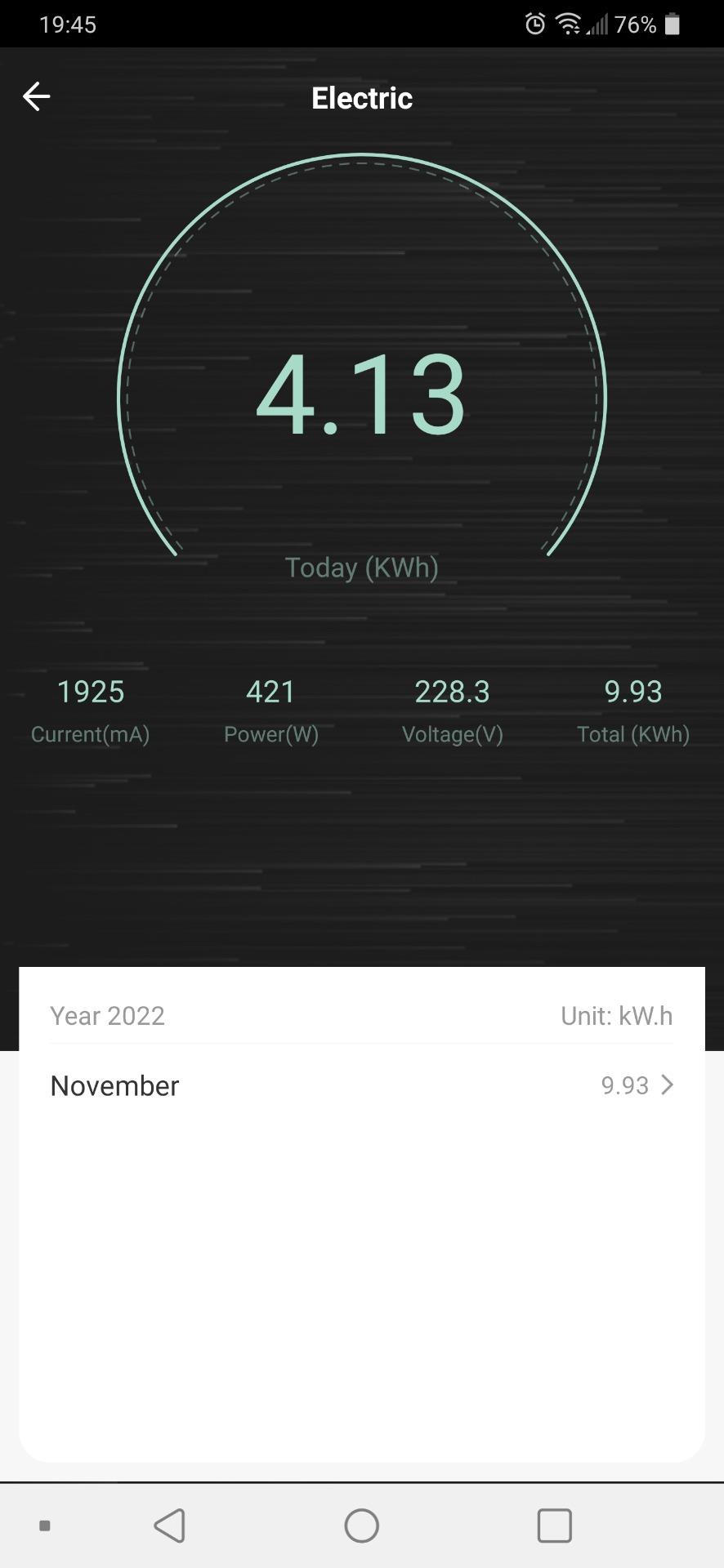Screen dimensions: 724x1568
Task: Tap the system home button
Action: click(x=361, y=1525)
